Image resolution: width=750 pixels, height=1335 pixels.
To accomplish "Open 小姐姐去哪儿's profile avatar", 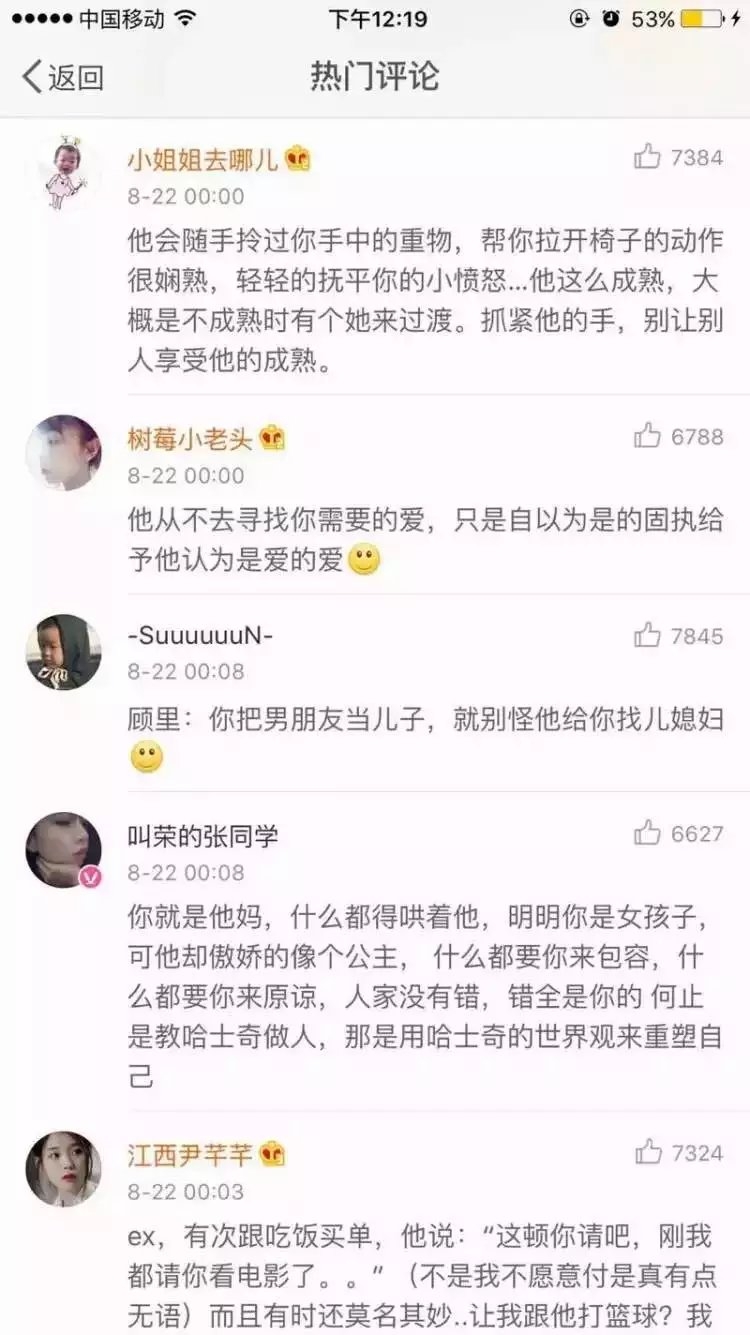I will click(x=63, y=173).
